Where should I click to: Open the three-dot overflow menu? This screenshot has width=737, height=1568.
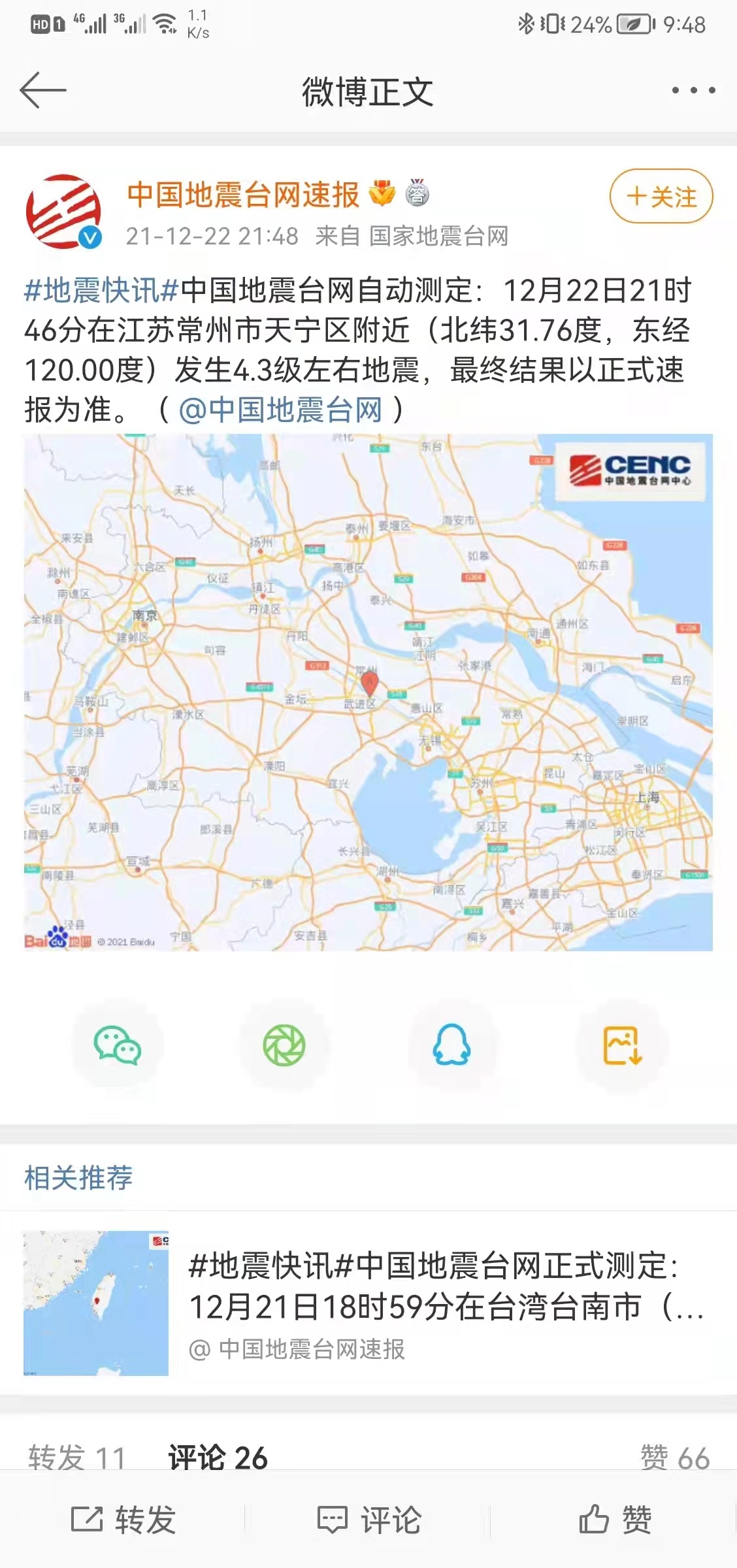(x=693, y=90)
